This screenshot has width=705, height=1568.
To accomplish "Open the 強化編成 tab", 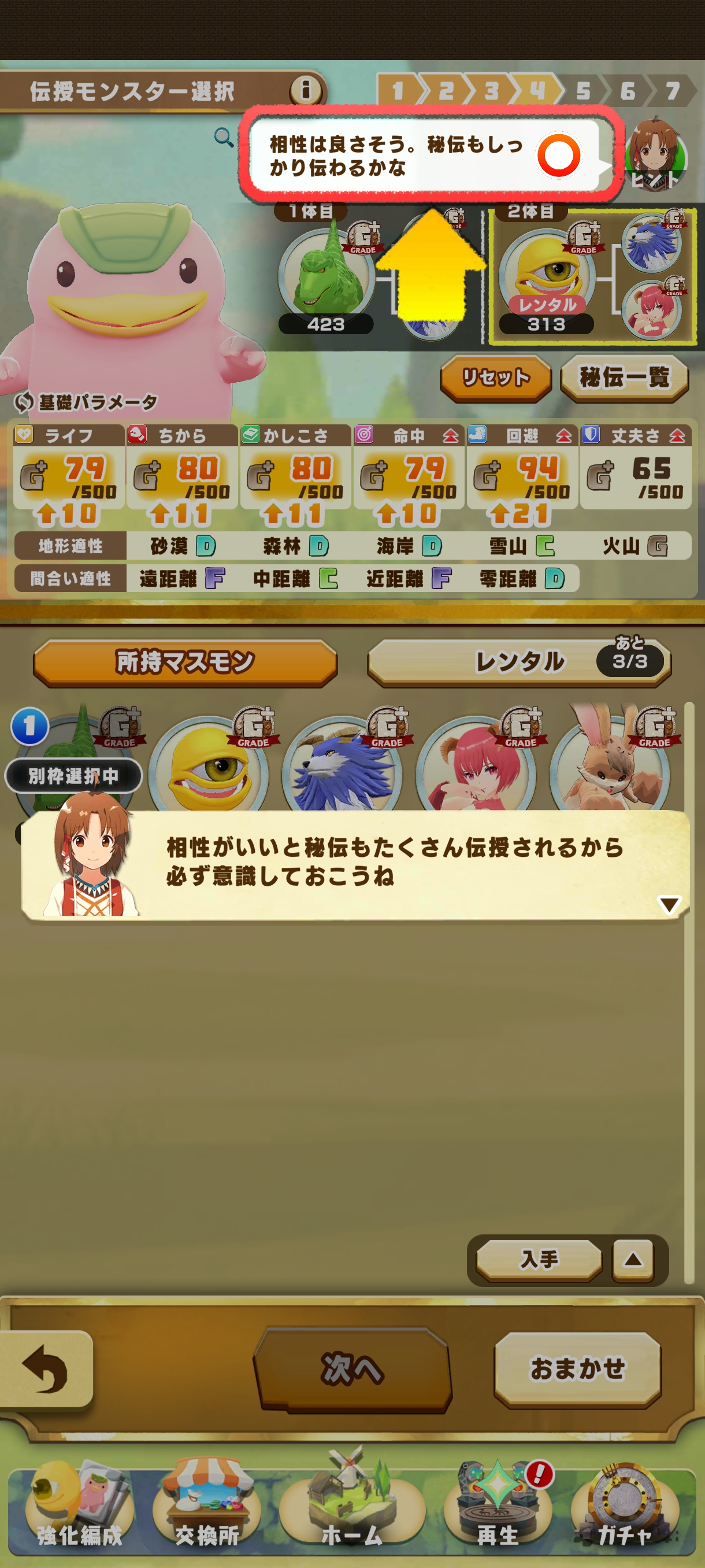I will [79, 1510].
